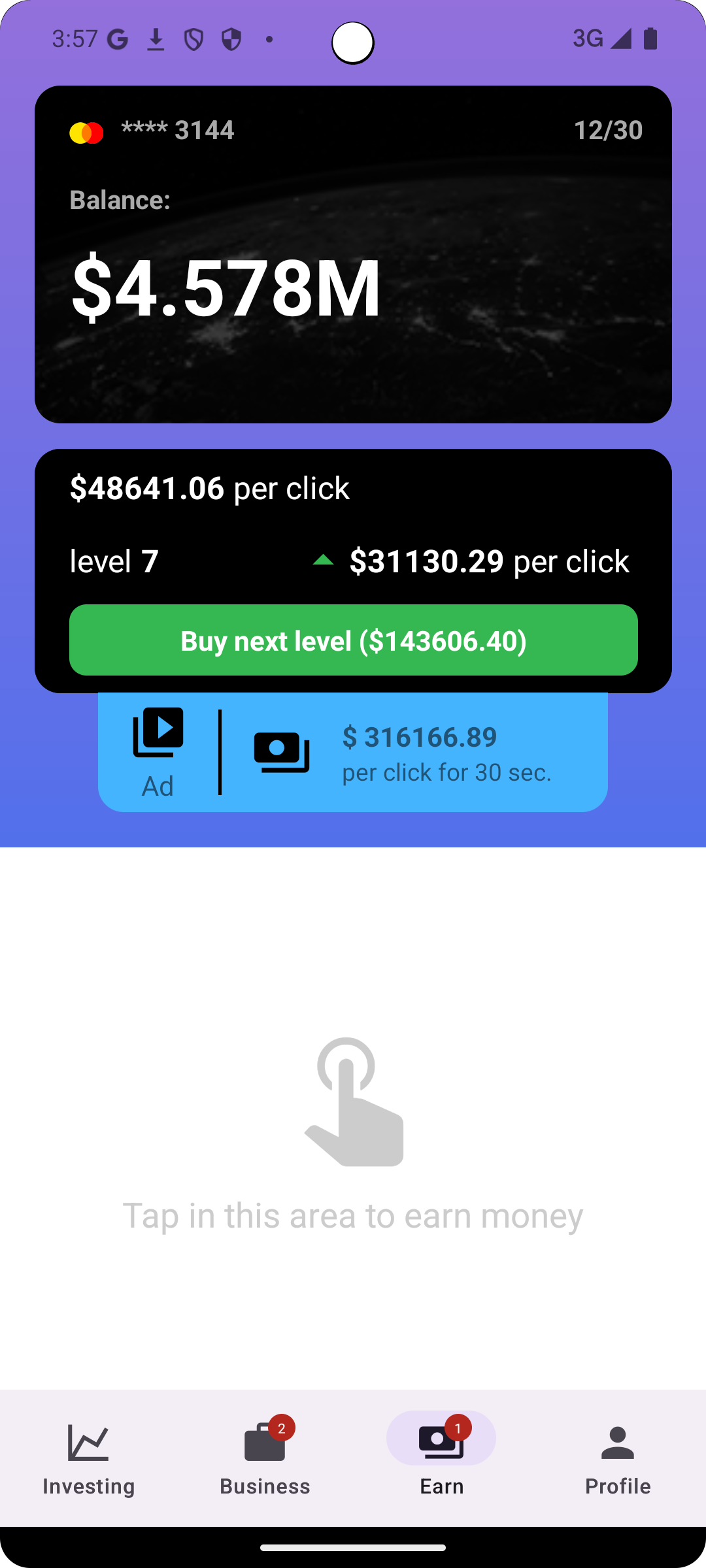Screen dimensions: 706x1568
Task: Tap the earn money area
Action: click(x=353, y=1118)
